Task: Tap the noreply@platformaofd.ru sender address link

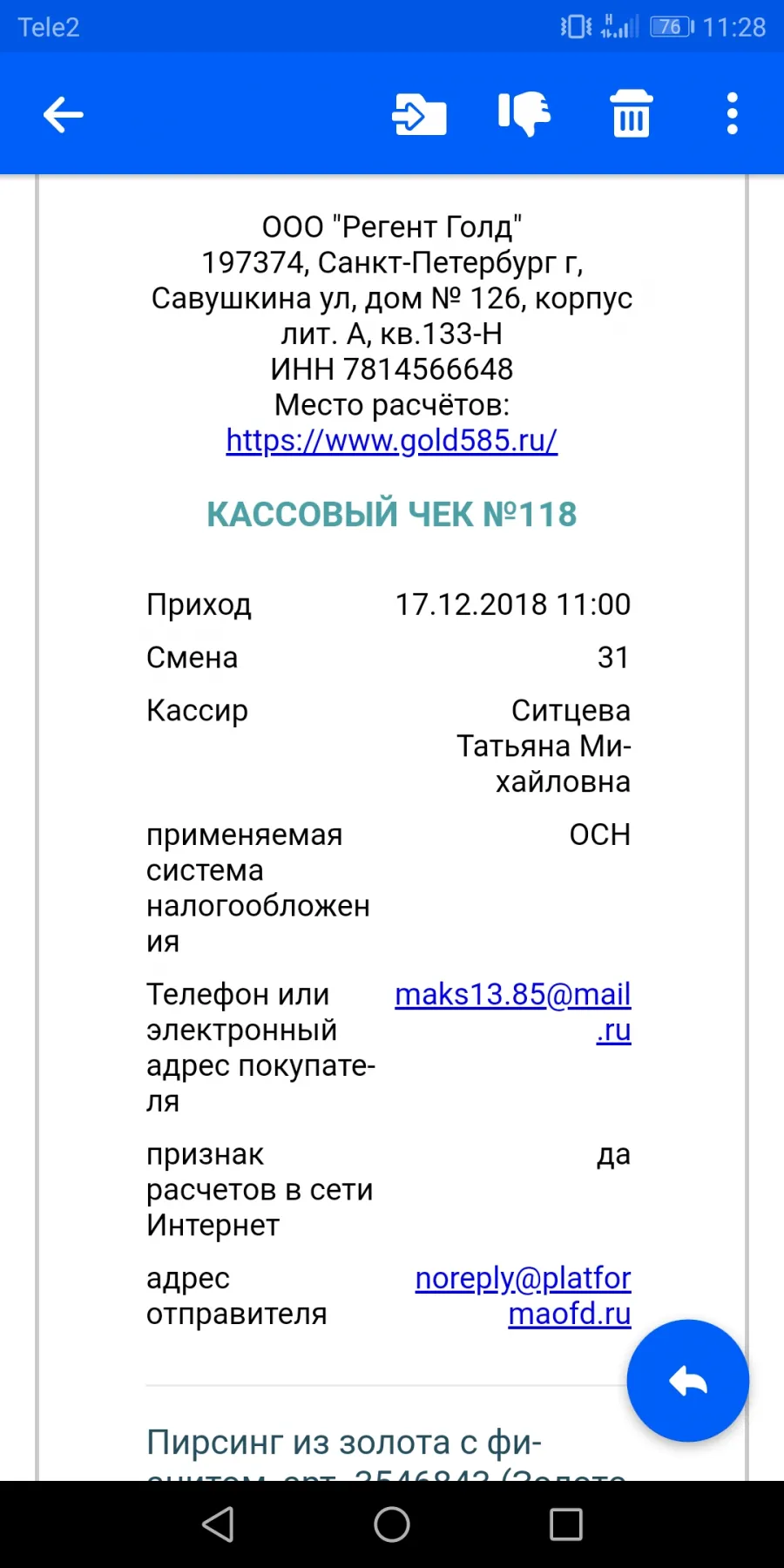Action: [524, 1296]
